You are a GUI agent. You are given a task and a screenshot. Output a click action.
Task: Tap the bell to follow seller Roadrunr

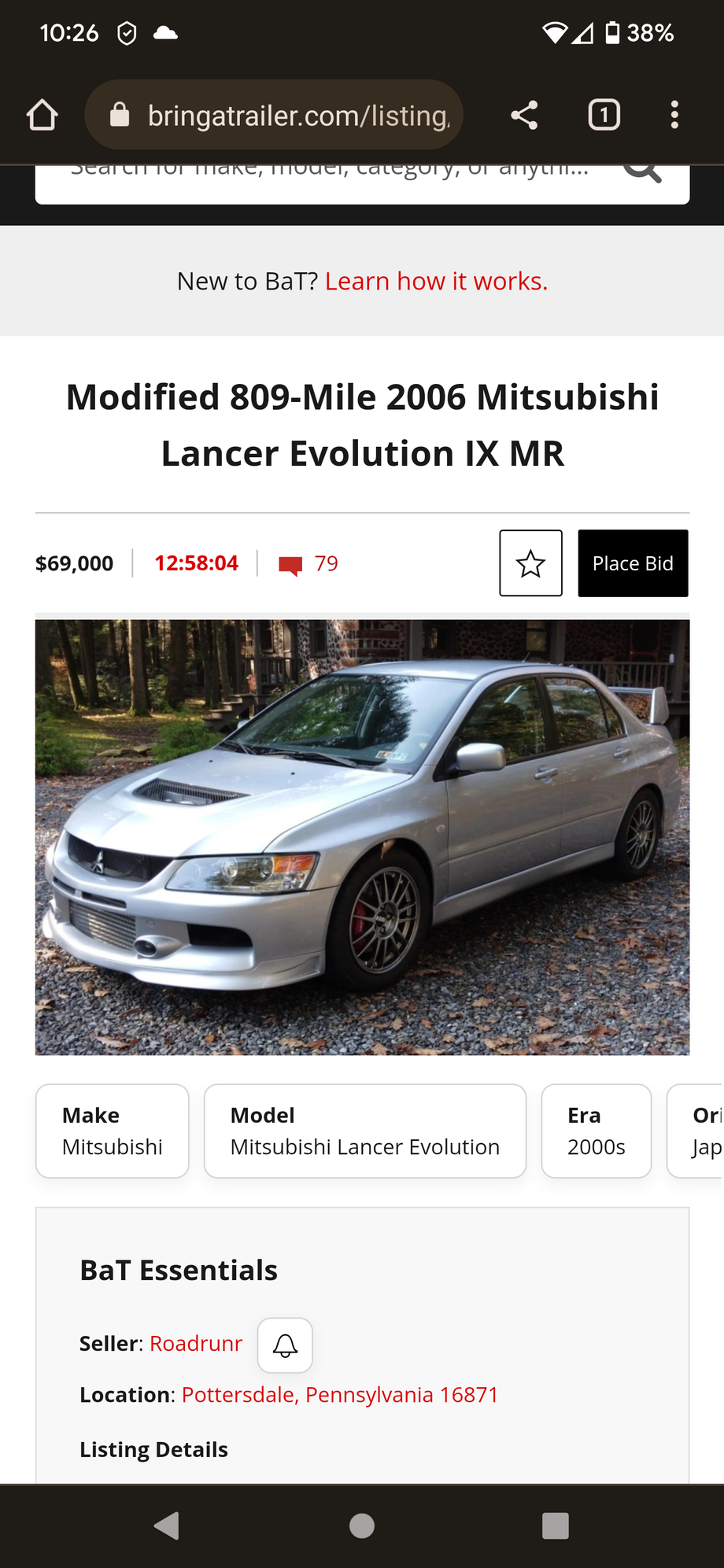pos(285,1345)
